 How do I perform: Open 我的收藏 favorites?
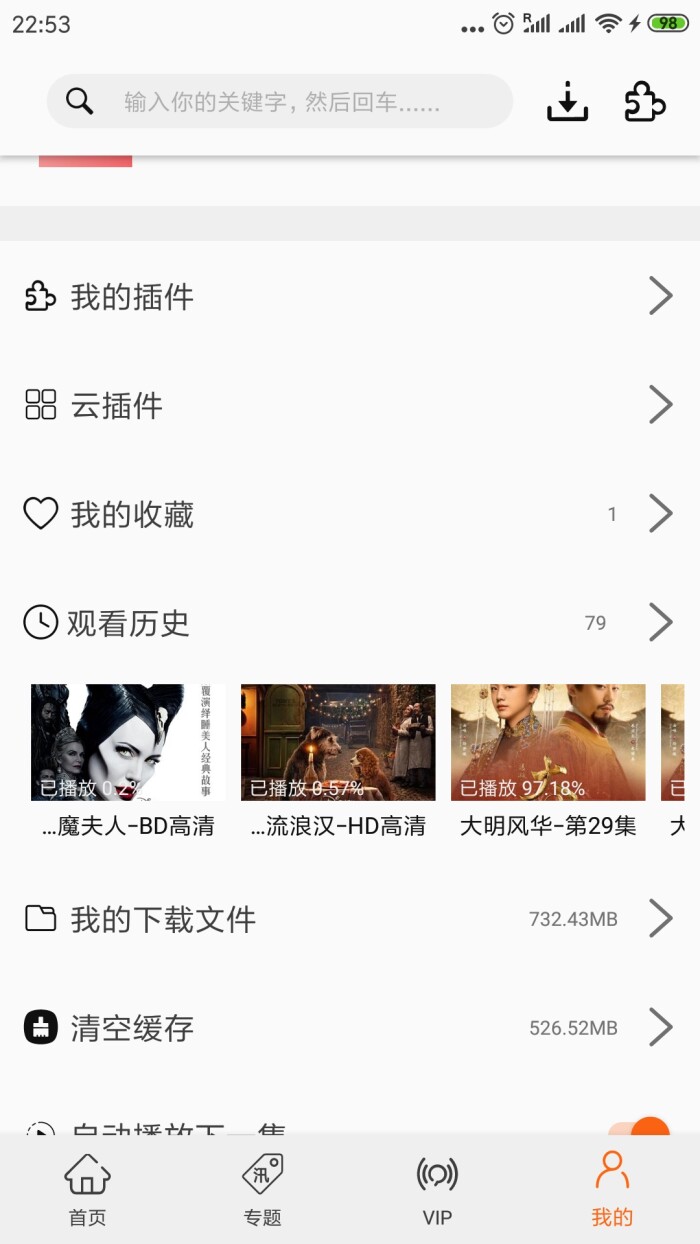coord(350,515)
